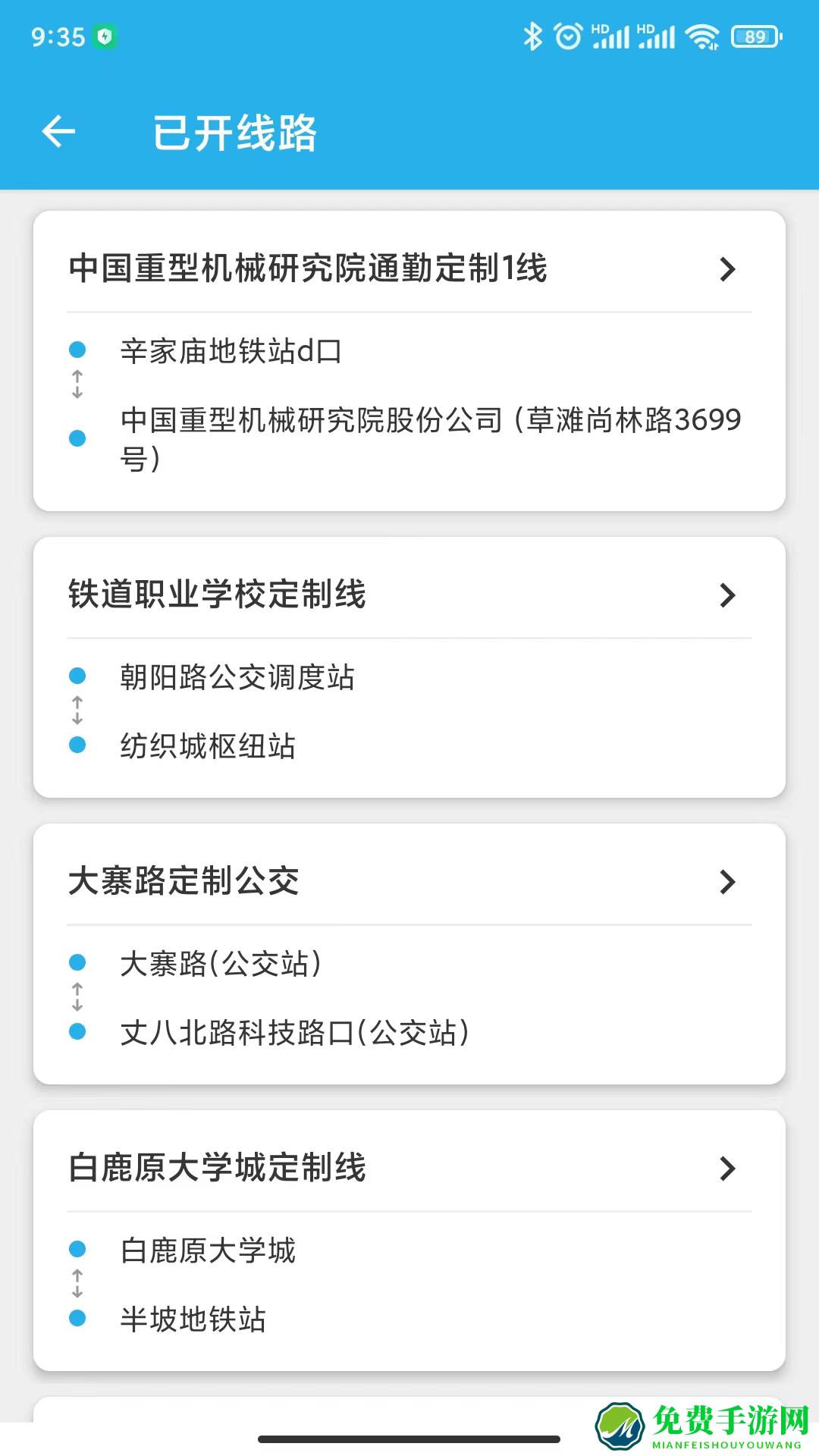
Task: Open 大寨路定制公交 via right chevron
Action: (729, 882)
